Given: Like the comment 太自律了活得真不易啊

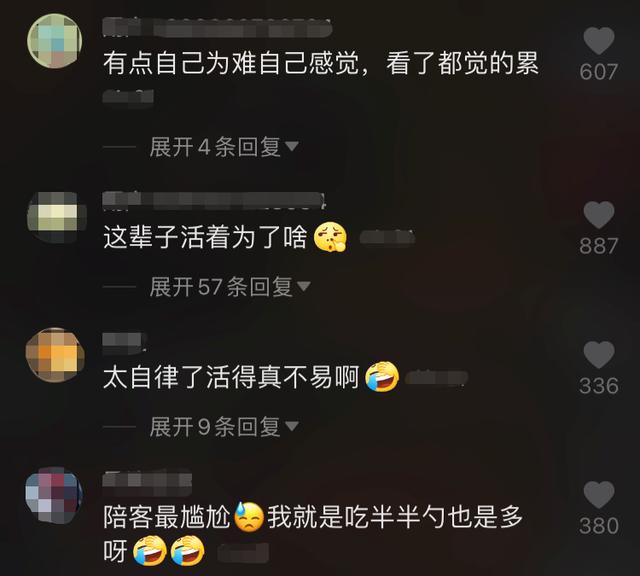Looking at the screenshot, I should pyautogui.click(x=598, y=355).
